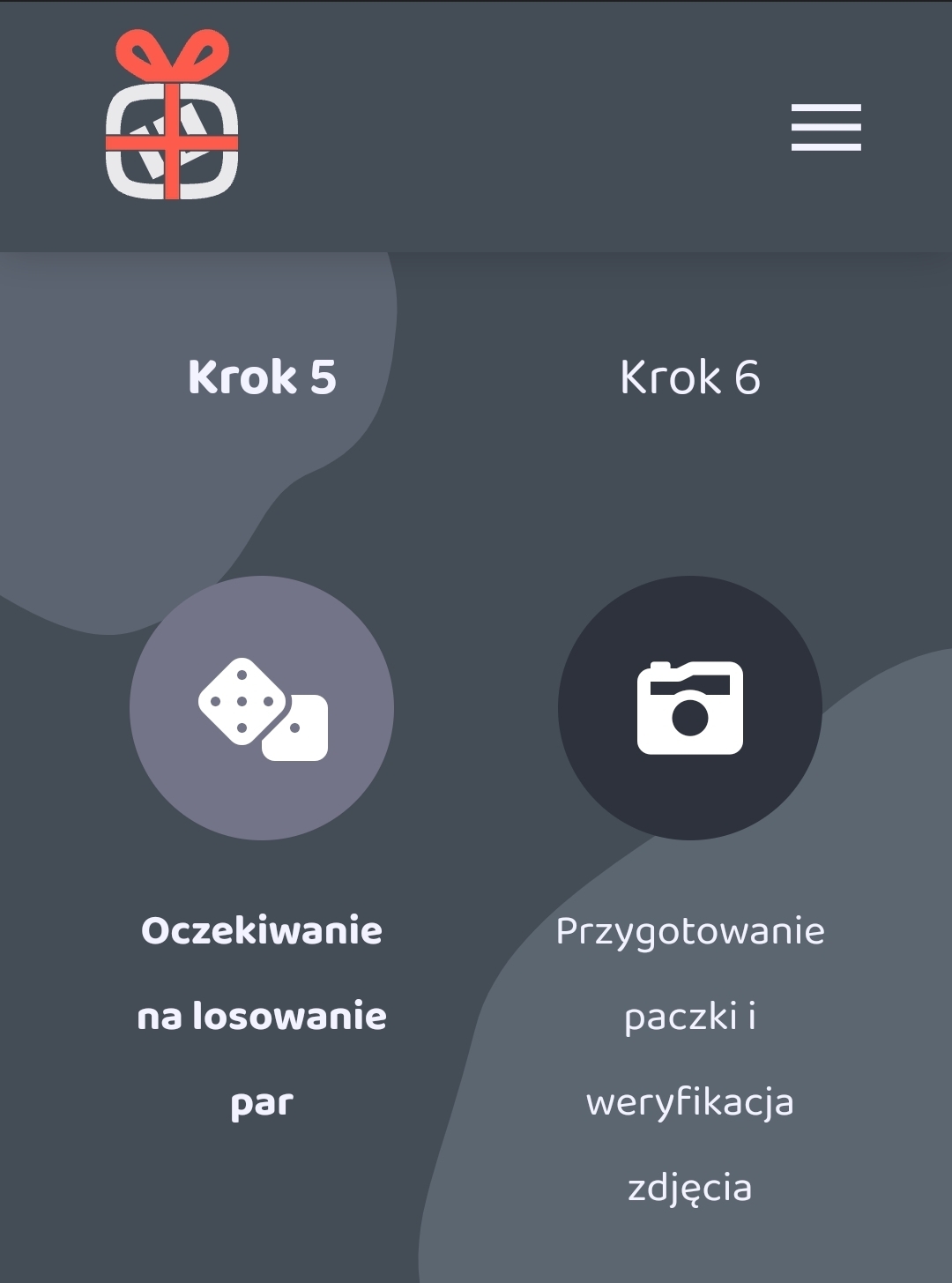
Task: Open the hamburger navigation menu
Action: [826, 127]
